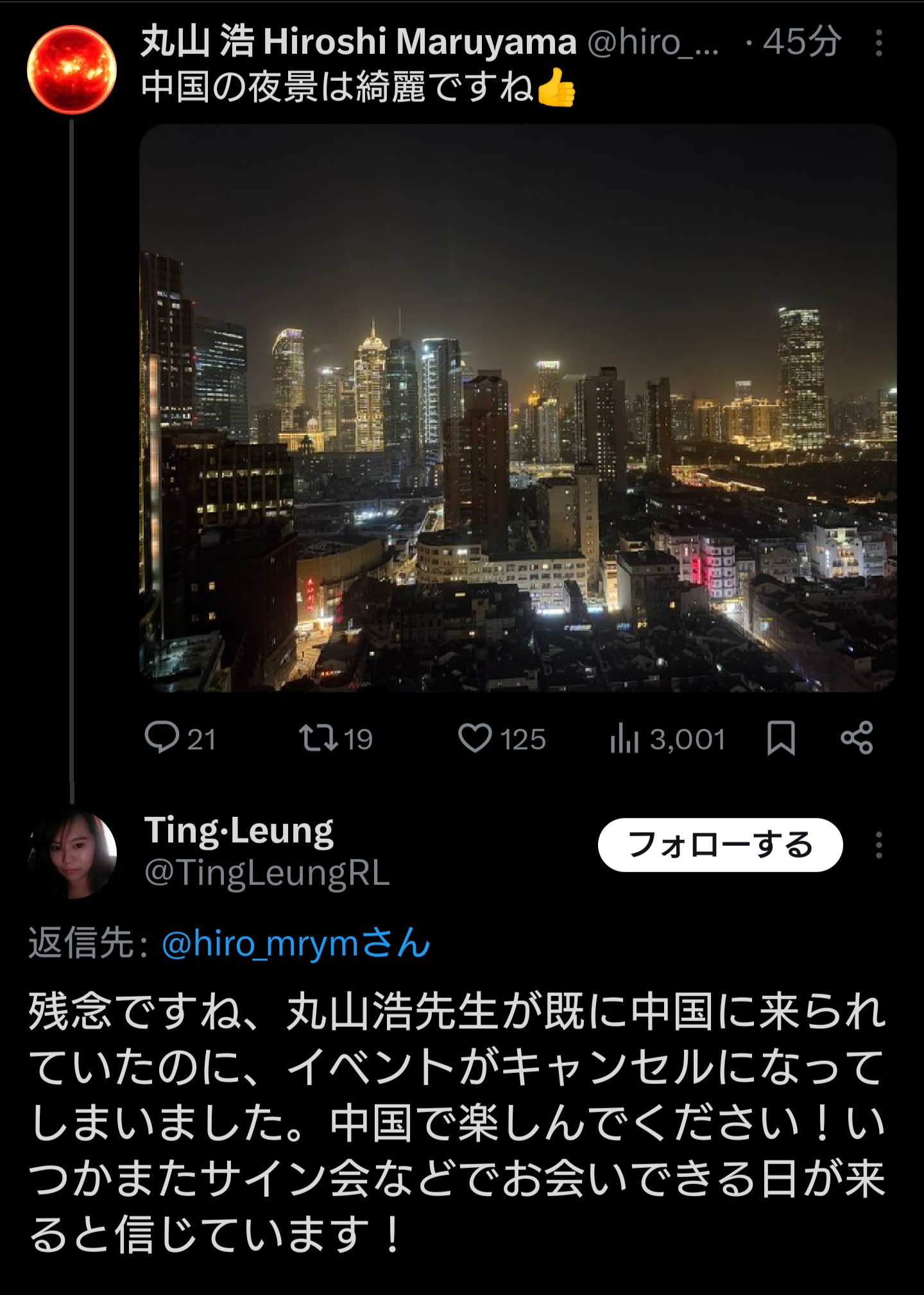Open Hiroshi Maruyama's display name
Screen dimensions: 924x1295
tap(358, 42)
